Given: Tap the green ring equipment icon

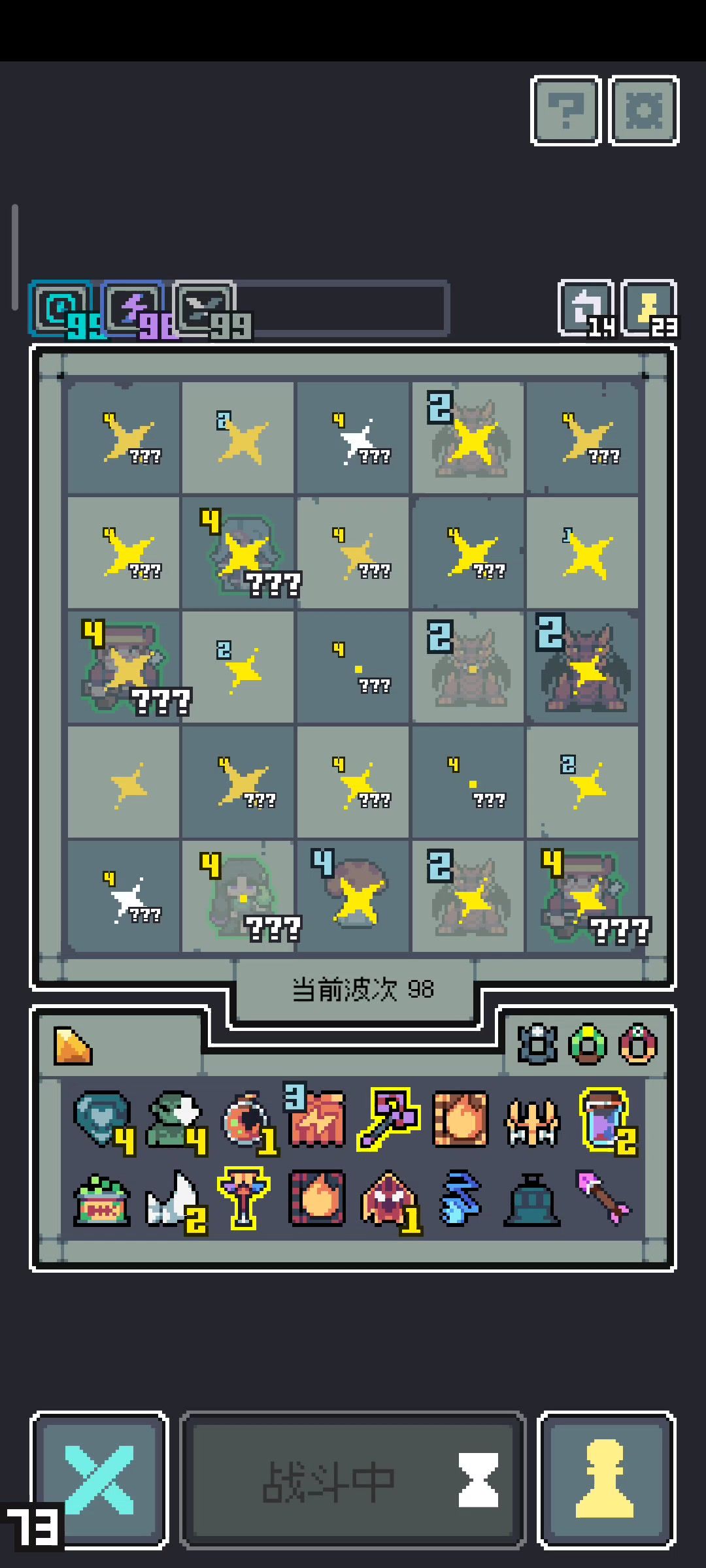Looking at the screenshot, I should pos(587,1045).
